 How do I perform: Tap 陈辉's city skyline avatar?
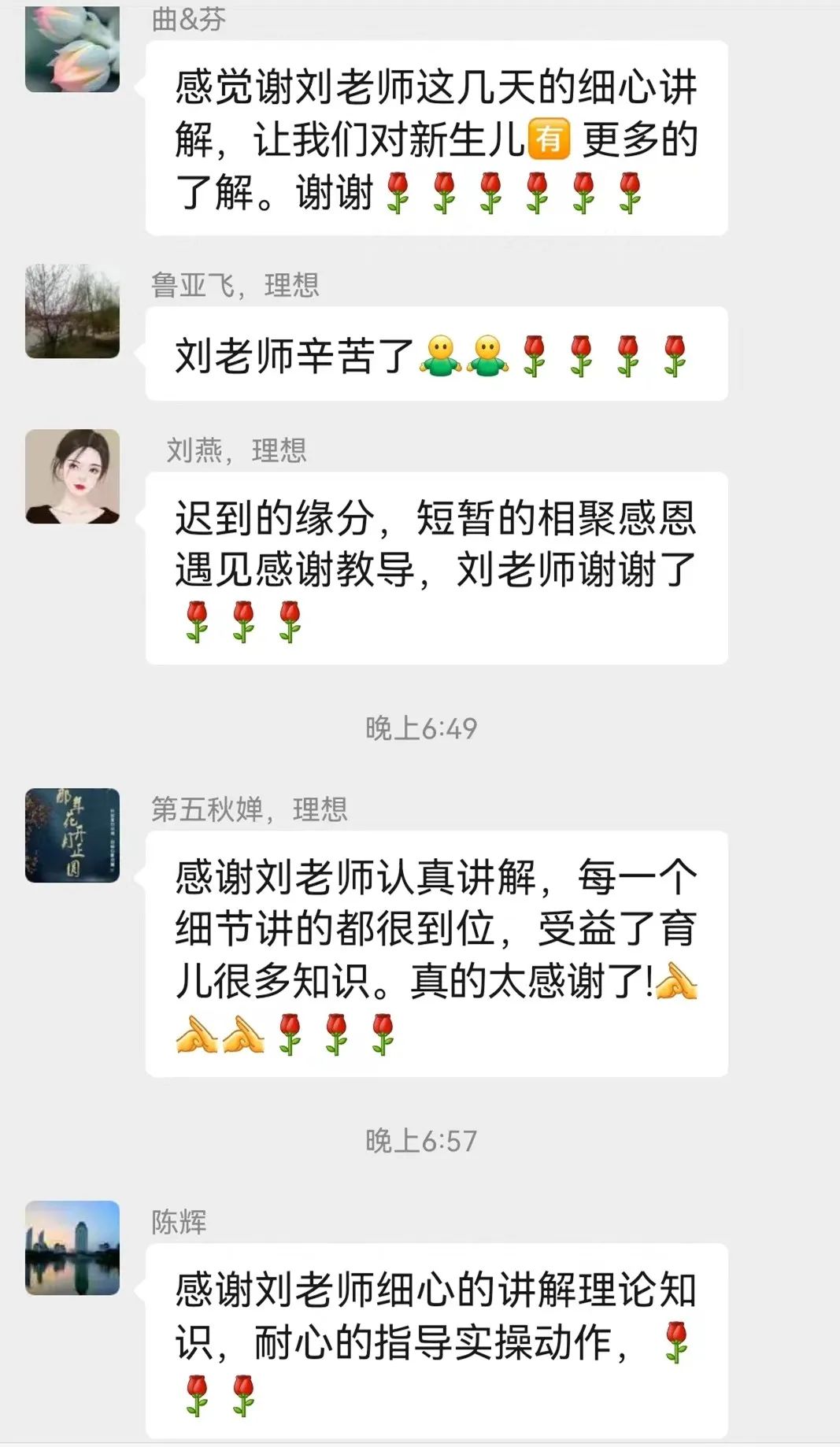[x=72, y=1248]
